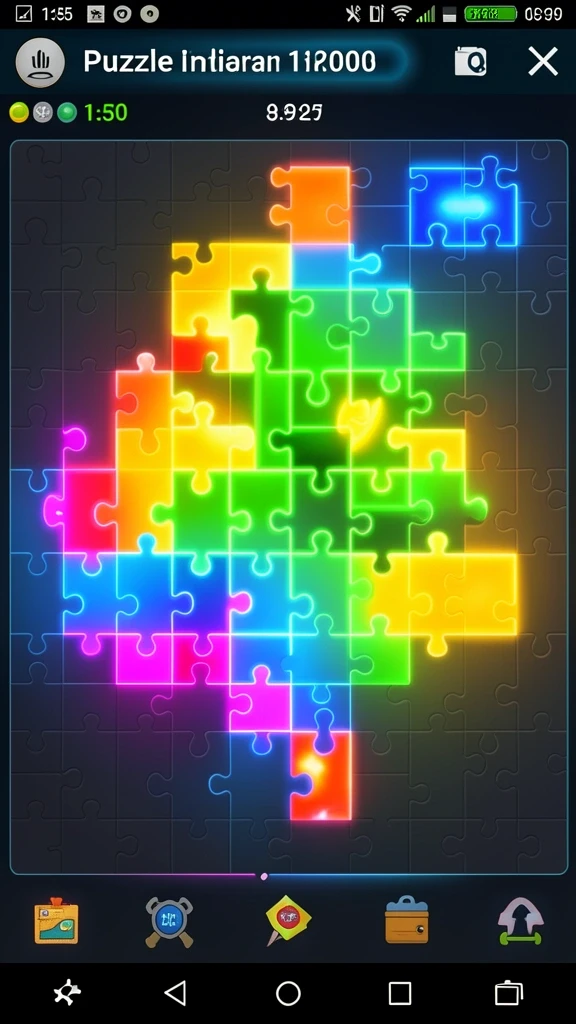Close the puzzle with the X button
The width and height of the screenshot is (576, 1024).
coord(543,62)
